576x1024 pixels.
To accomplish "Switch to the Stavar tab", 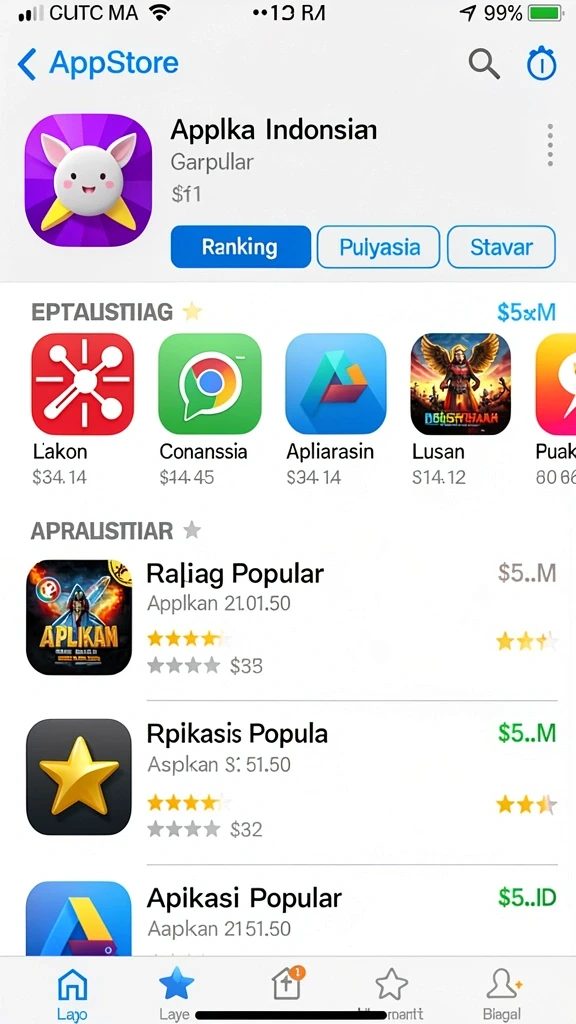I will coord(502,247).
